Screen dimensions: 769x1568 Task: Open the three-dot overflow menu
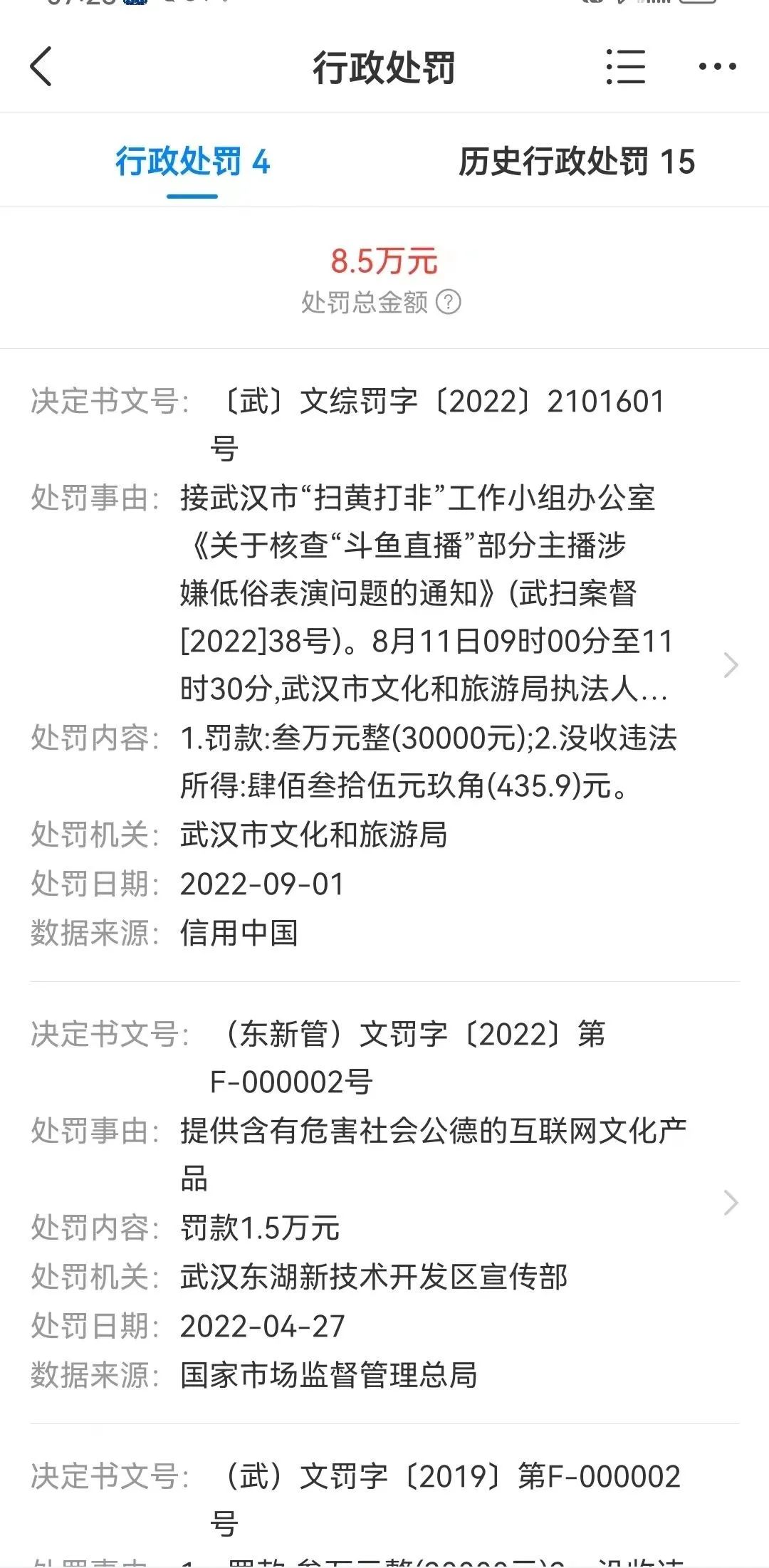click(x=716, y=67)
